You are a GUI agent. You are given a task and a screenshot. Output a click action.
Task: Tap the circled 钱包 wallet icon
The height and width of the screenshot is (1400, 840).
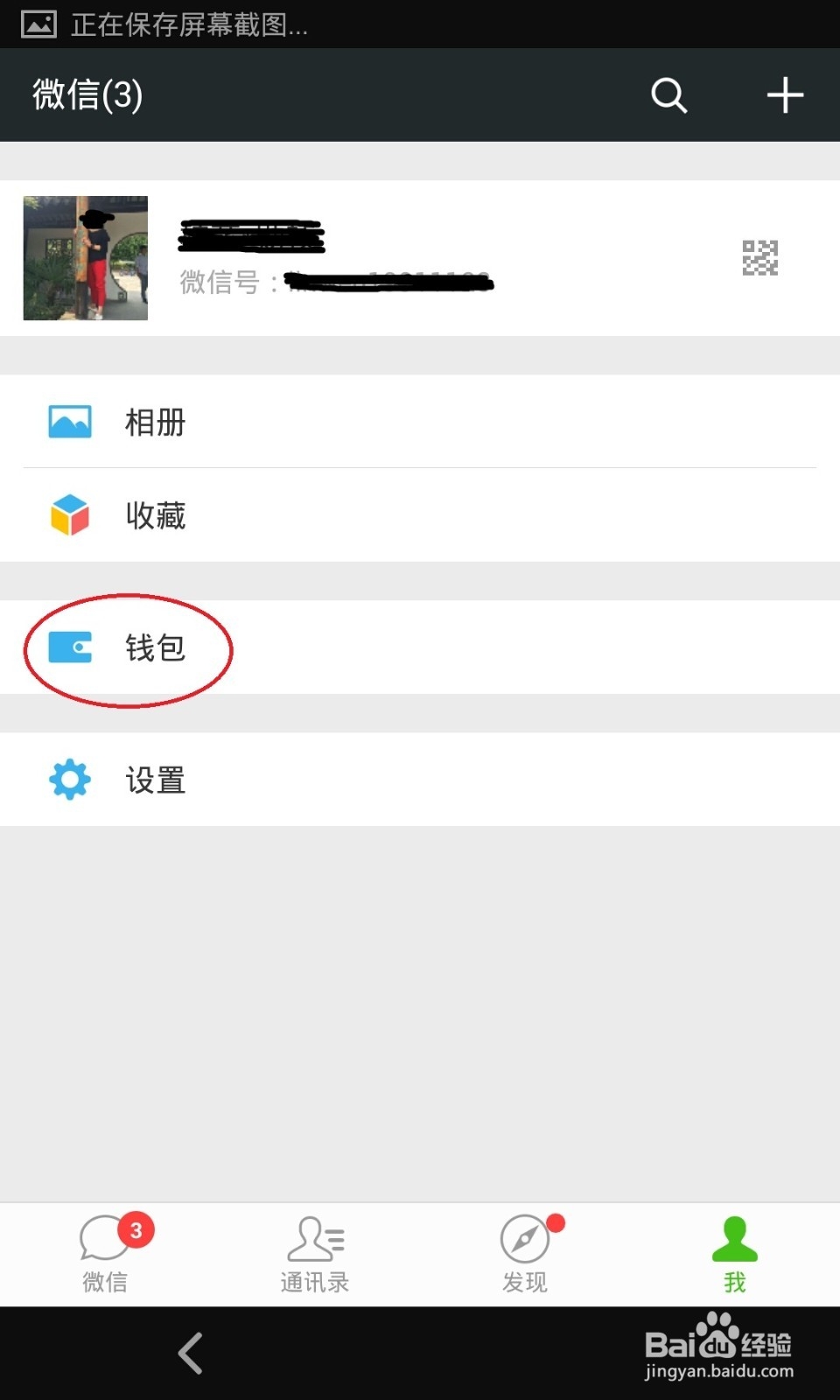(70, 648)
